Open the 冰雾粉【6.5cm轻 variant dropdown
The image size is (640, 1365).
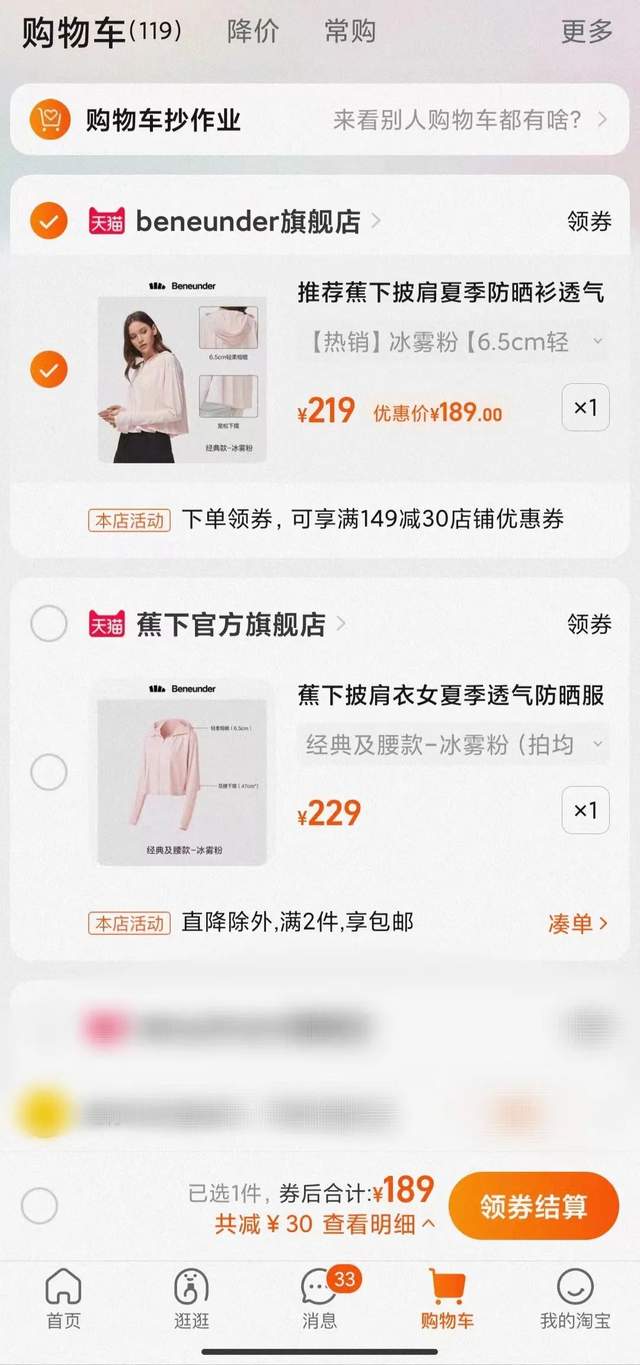[452, 342]
